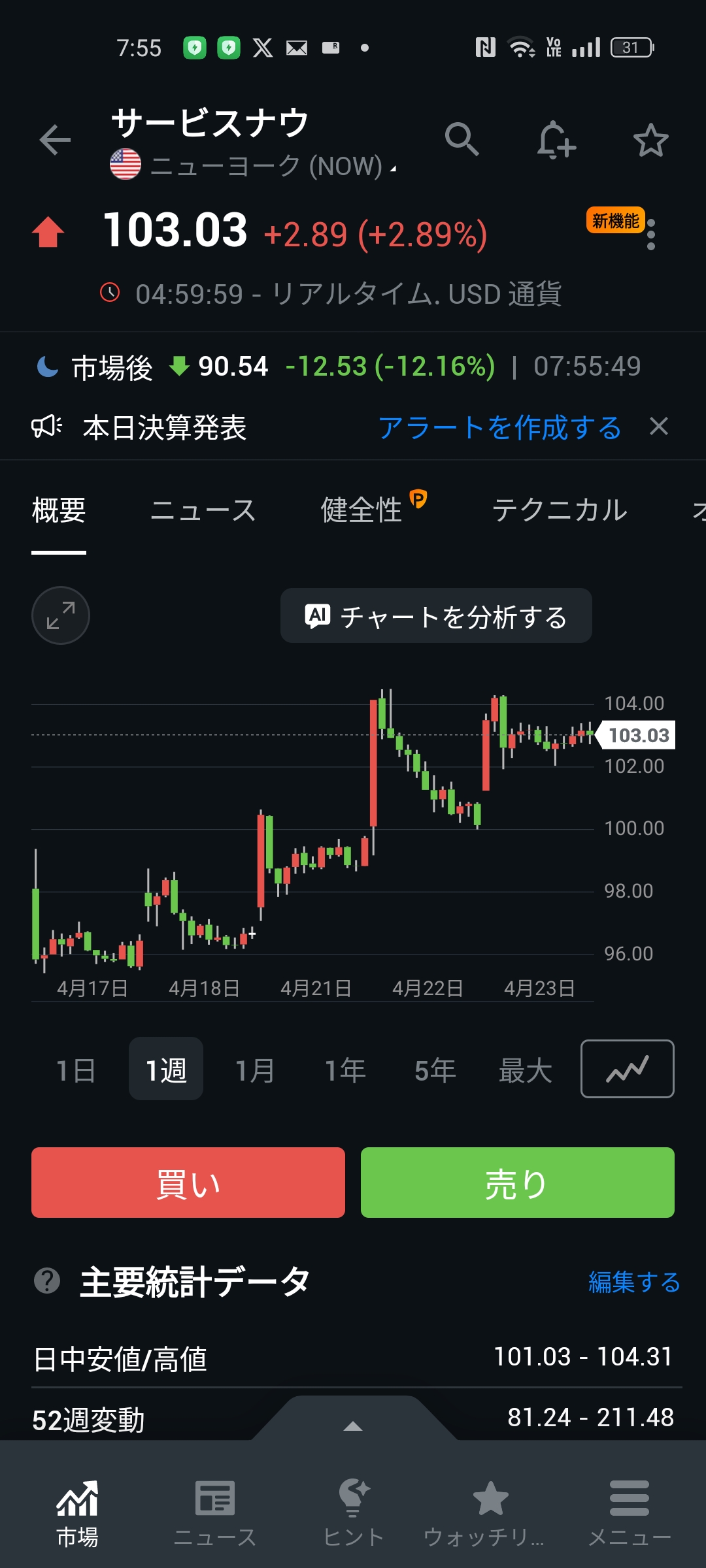Add a price alert with bell icon

click(x=556, y=140)
